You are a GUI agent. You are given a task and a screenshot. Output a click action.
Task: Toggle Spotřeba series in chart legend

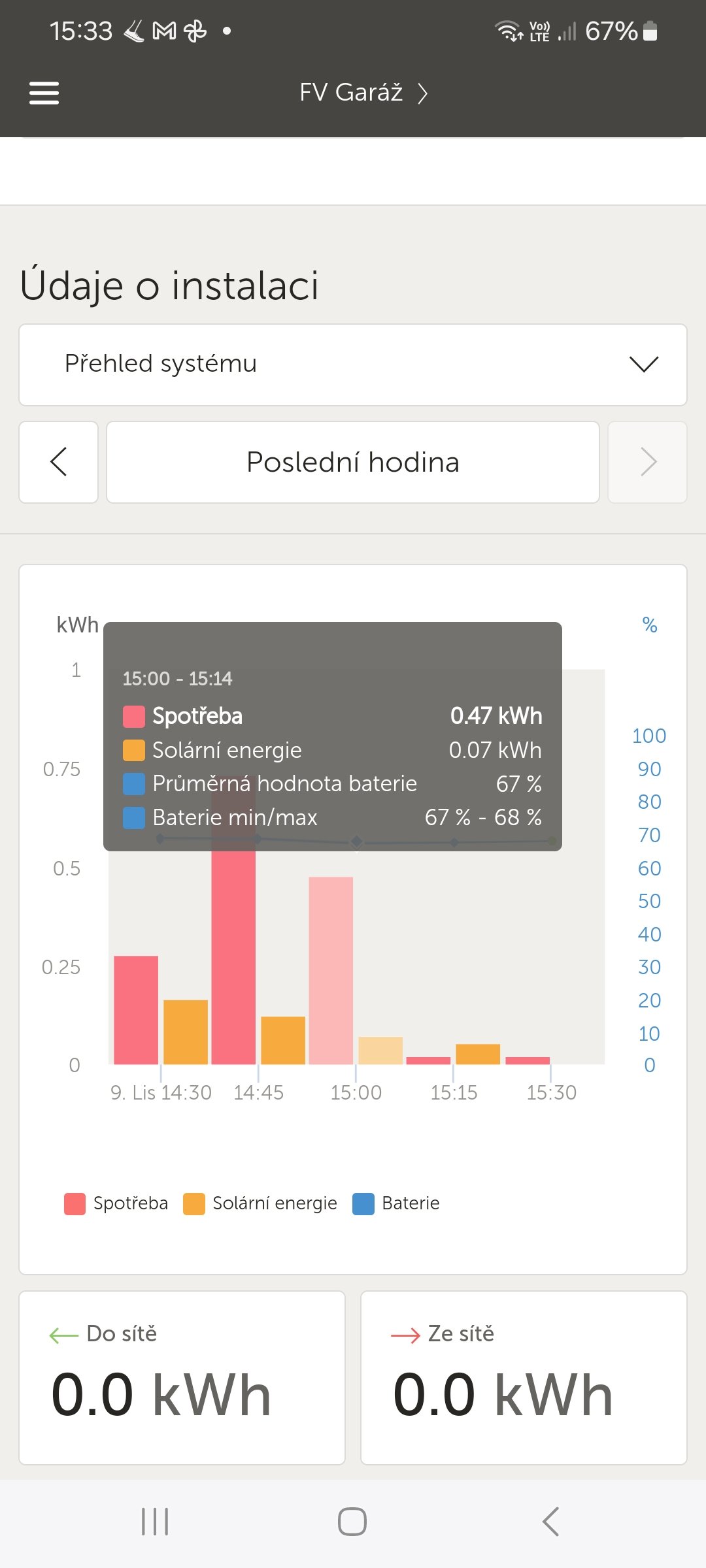pos(116,1203)
